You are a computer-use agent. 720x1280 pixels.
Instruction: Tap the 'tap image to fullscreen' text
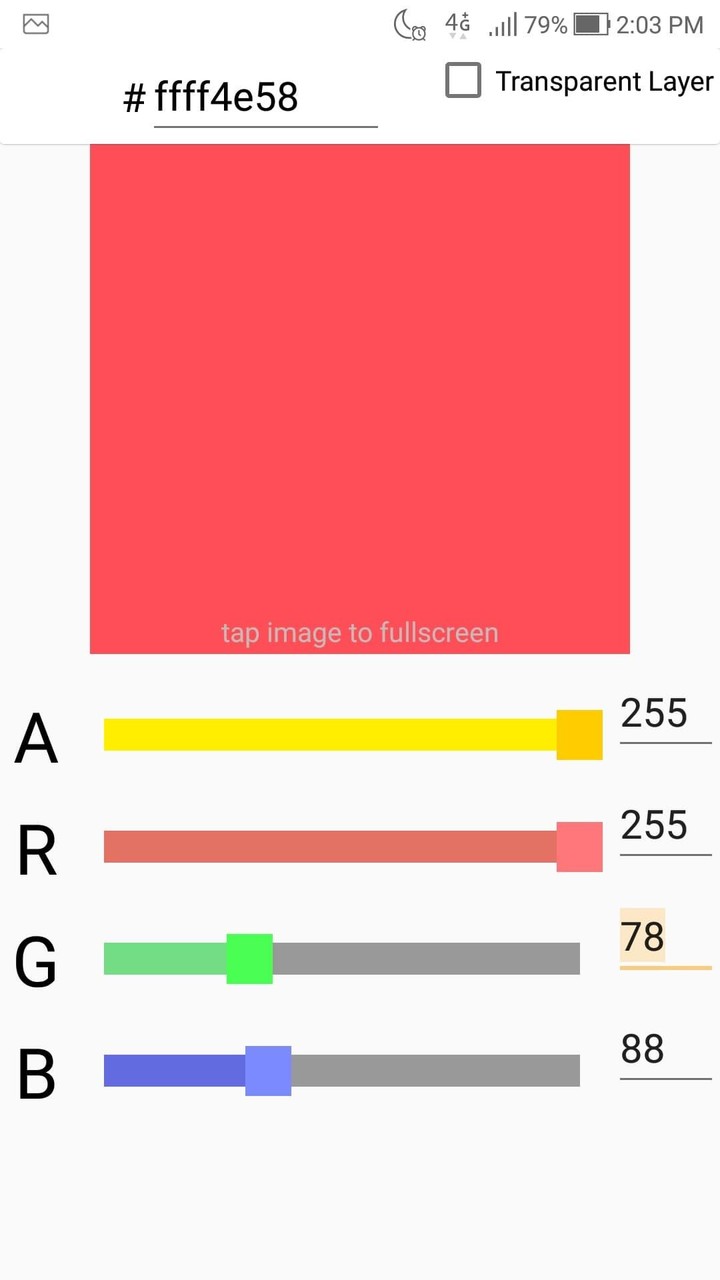[x=360, y=632]
